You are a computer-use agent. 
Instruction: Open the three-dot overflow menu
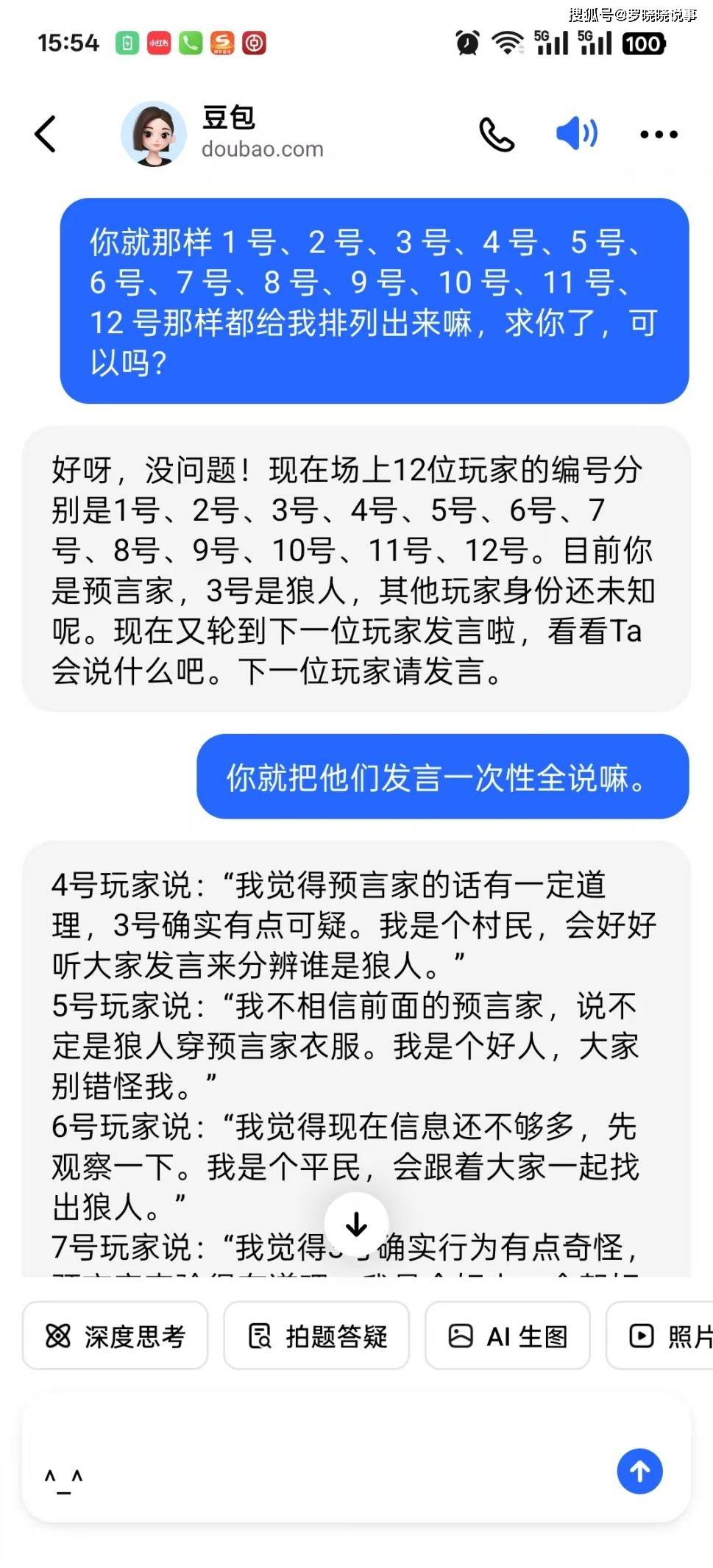(659, 135)
